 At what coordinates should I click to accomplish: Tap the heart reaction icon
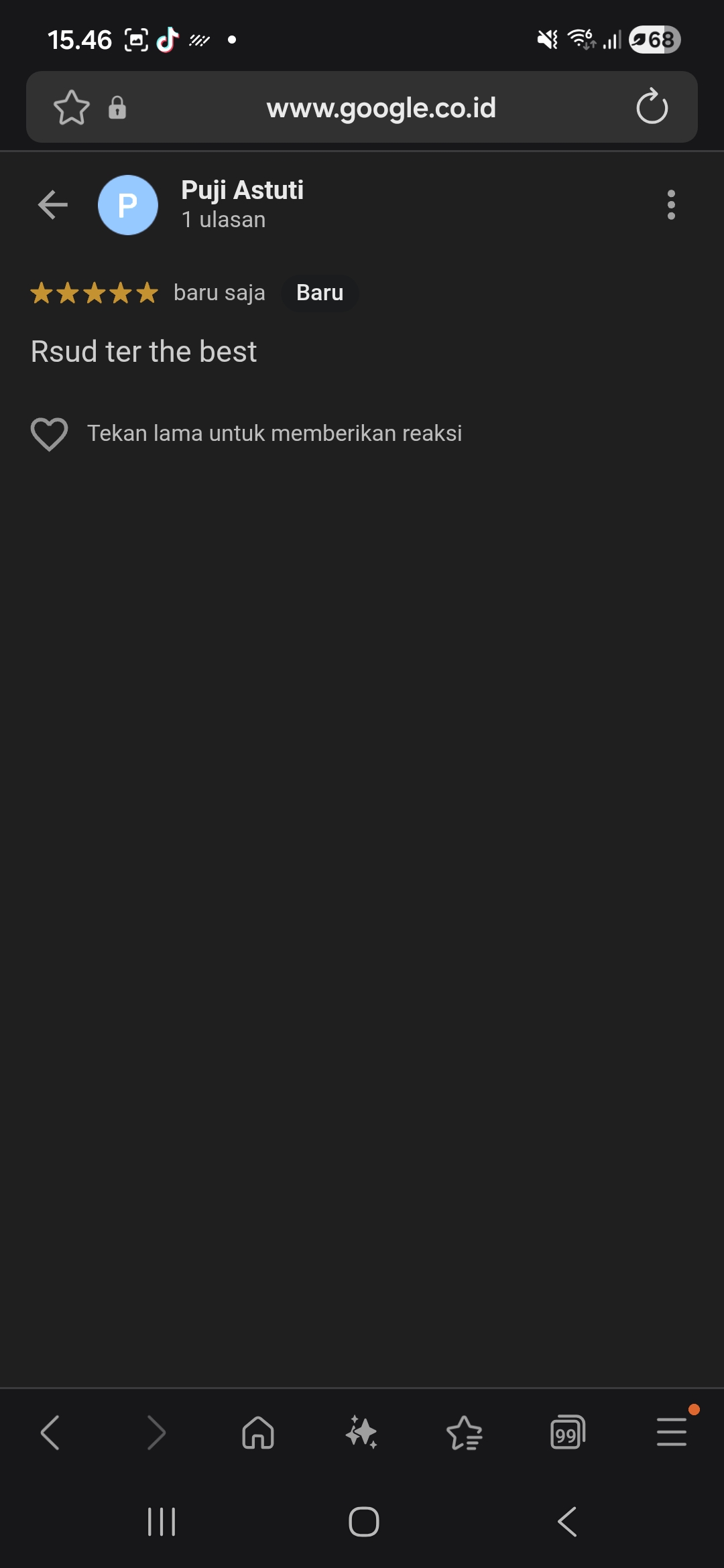pos(50,434)
